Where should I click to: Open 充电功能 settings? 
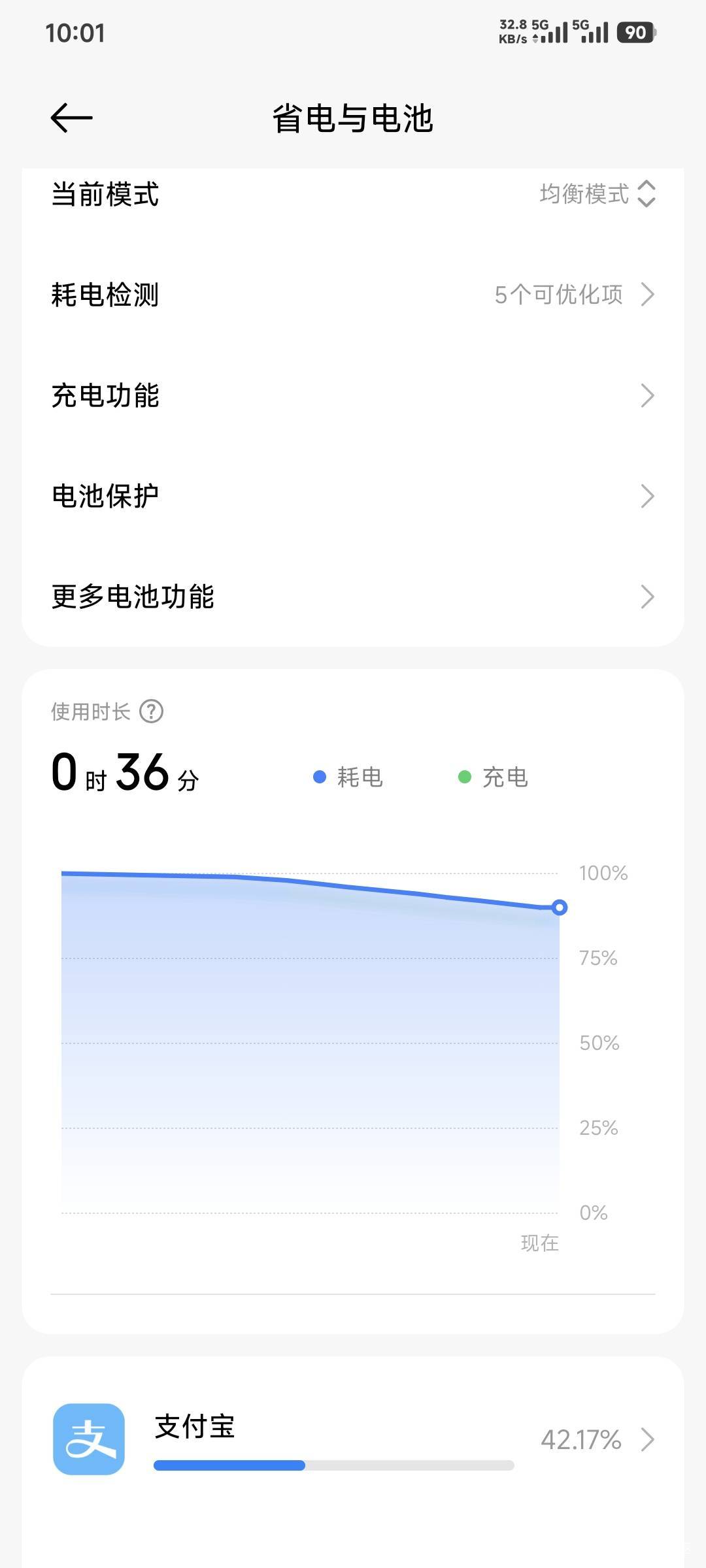click(x=353, y=395)
